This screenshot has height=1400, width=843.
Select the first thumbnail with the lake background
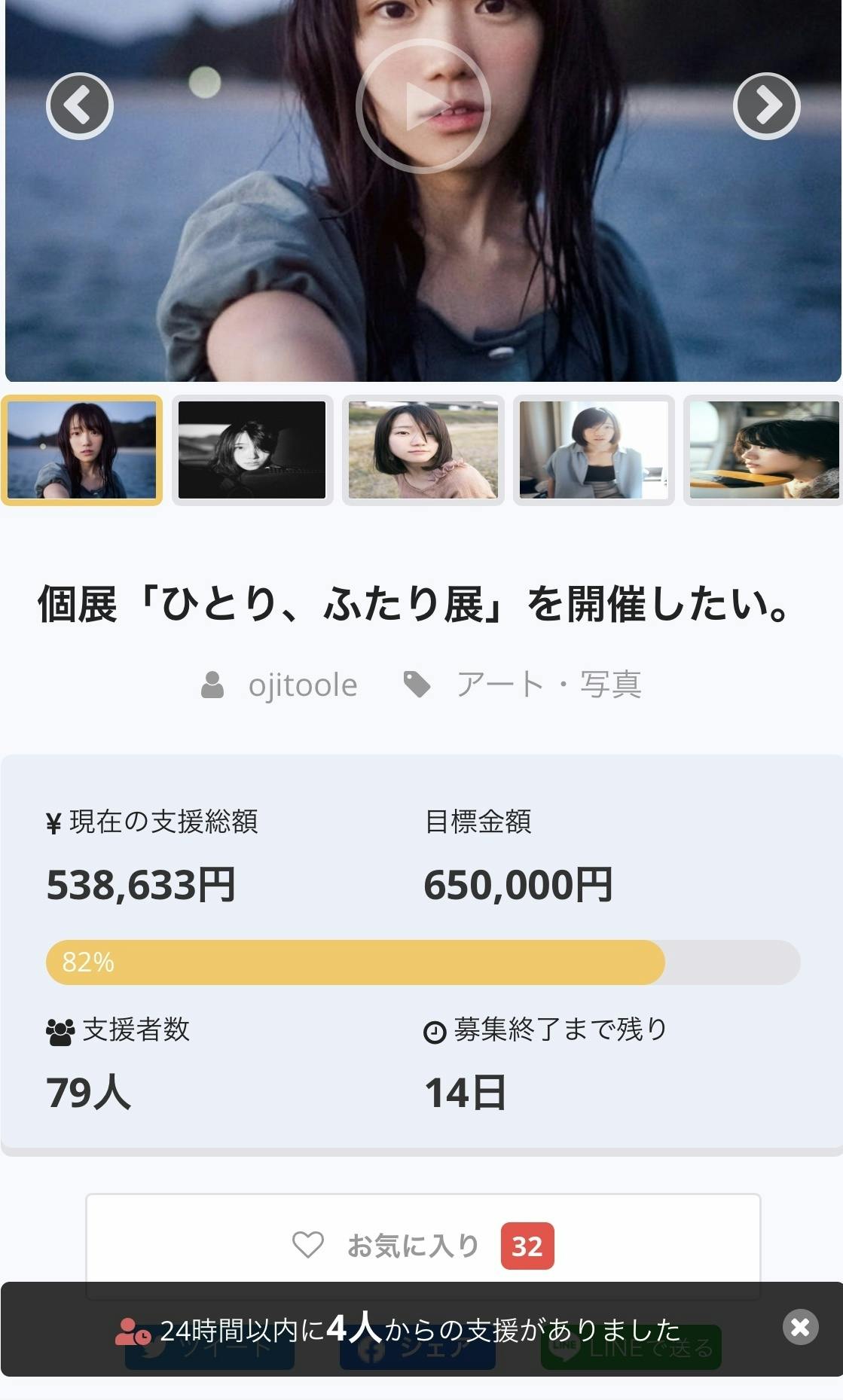(x=81, y=450)
